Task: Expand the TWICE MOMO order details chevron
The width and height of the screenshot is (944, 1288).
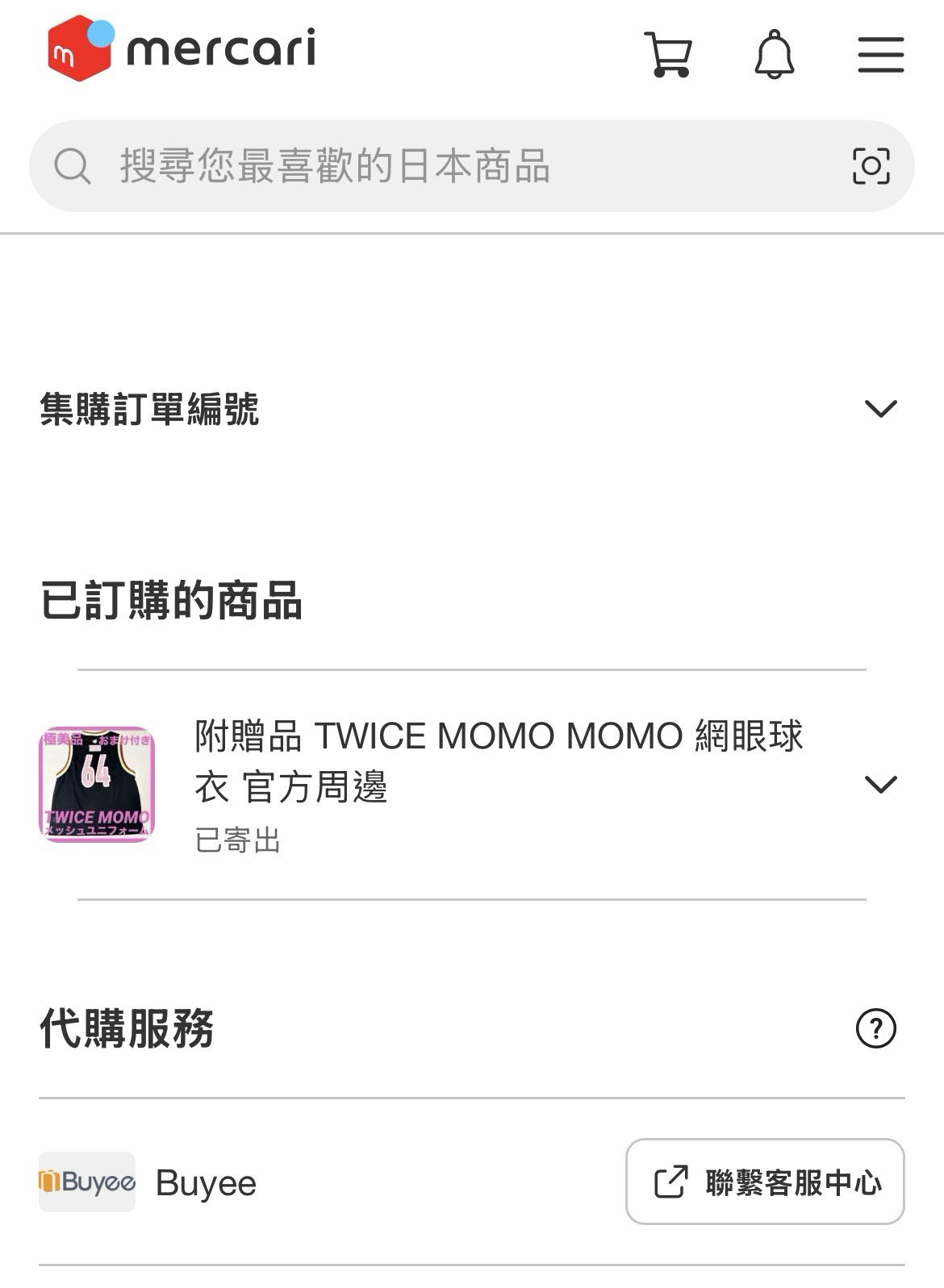Action: coord(883,782)
